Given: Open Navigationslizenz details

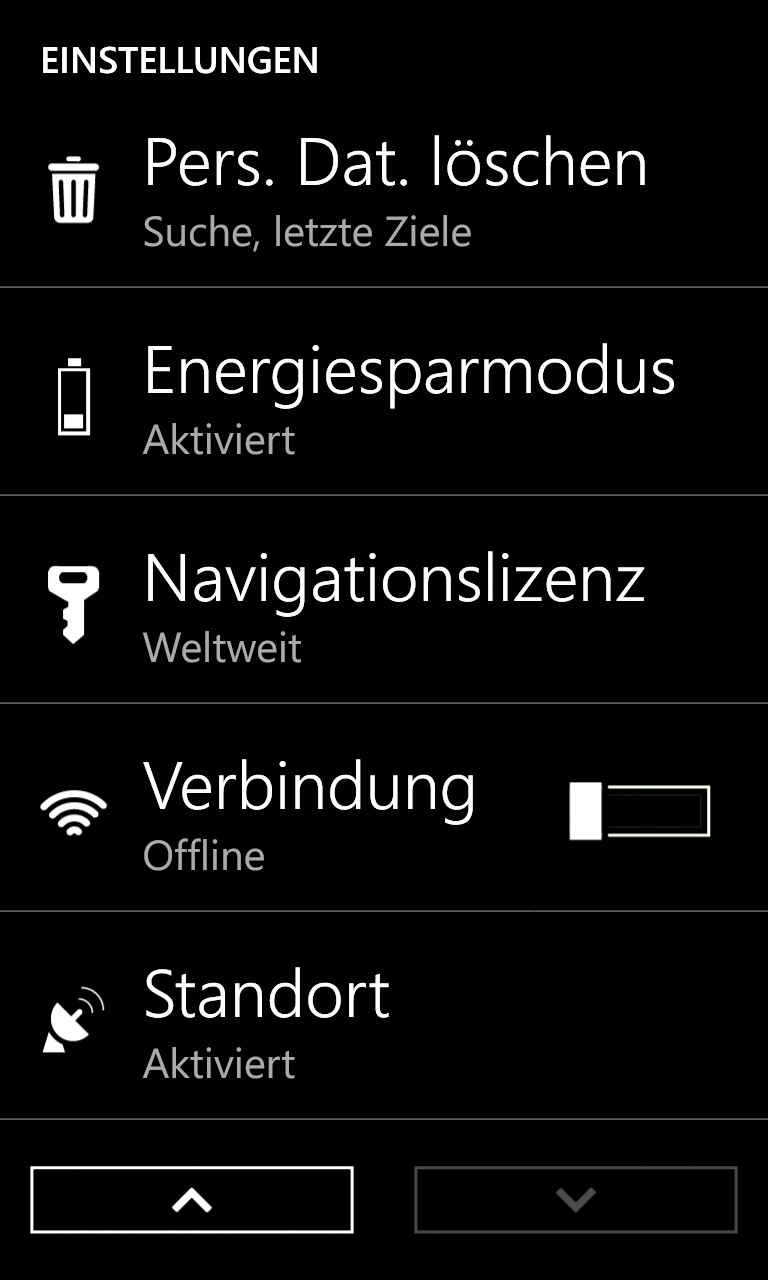Looking at the screenshot, I should point(384,600).
